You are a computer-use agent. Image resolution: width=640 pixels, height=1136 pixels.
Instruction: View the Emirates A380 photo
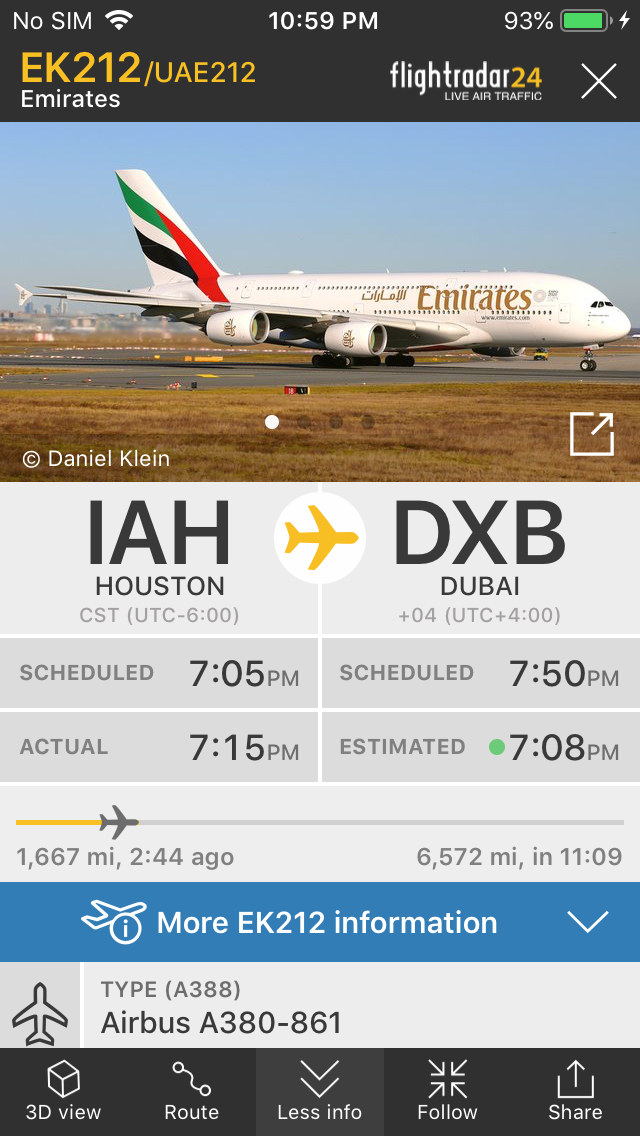point(320,301)
